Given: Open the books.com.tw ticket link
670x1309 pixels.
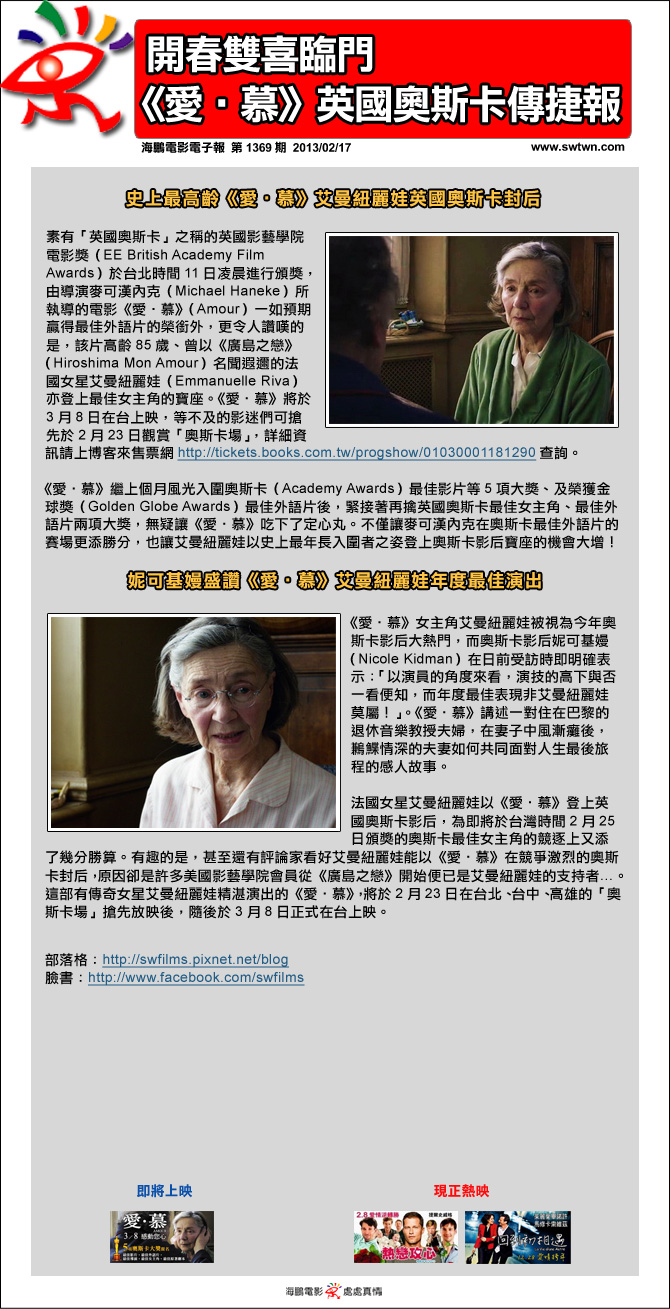Looking at the screenshot, I should click(357, 452).
